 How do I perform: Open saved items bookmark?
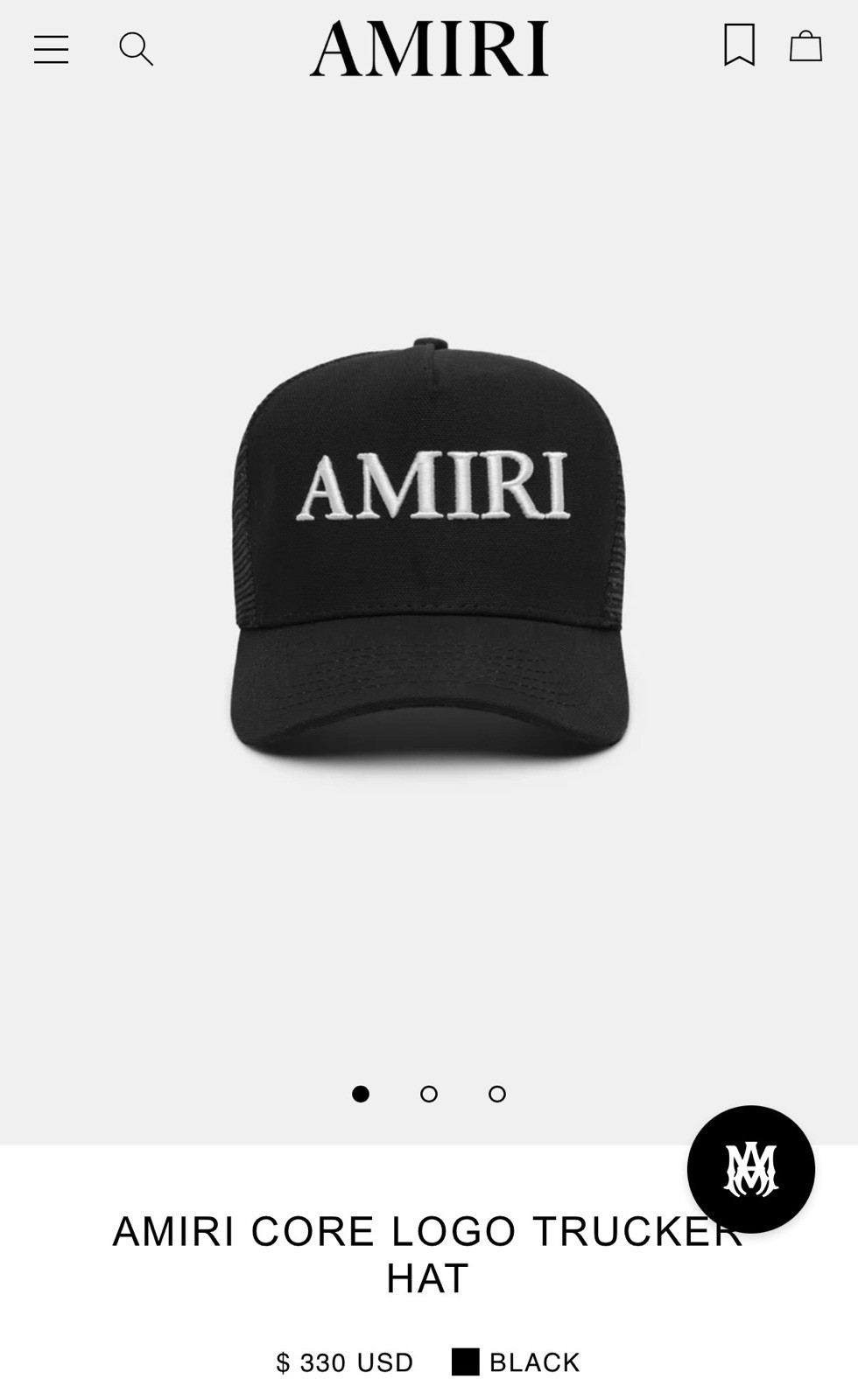coord(739,45)
